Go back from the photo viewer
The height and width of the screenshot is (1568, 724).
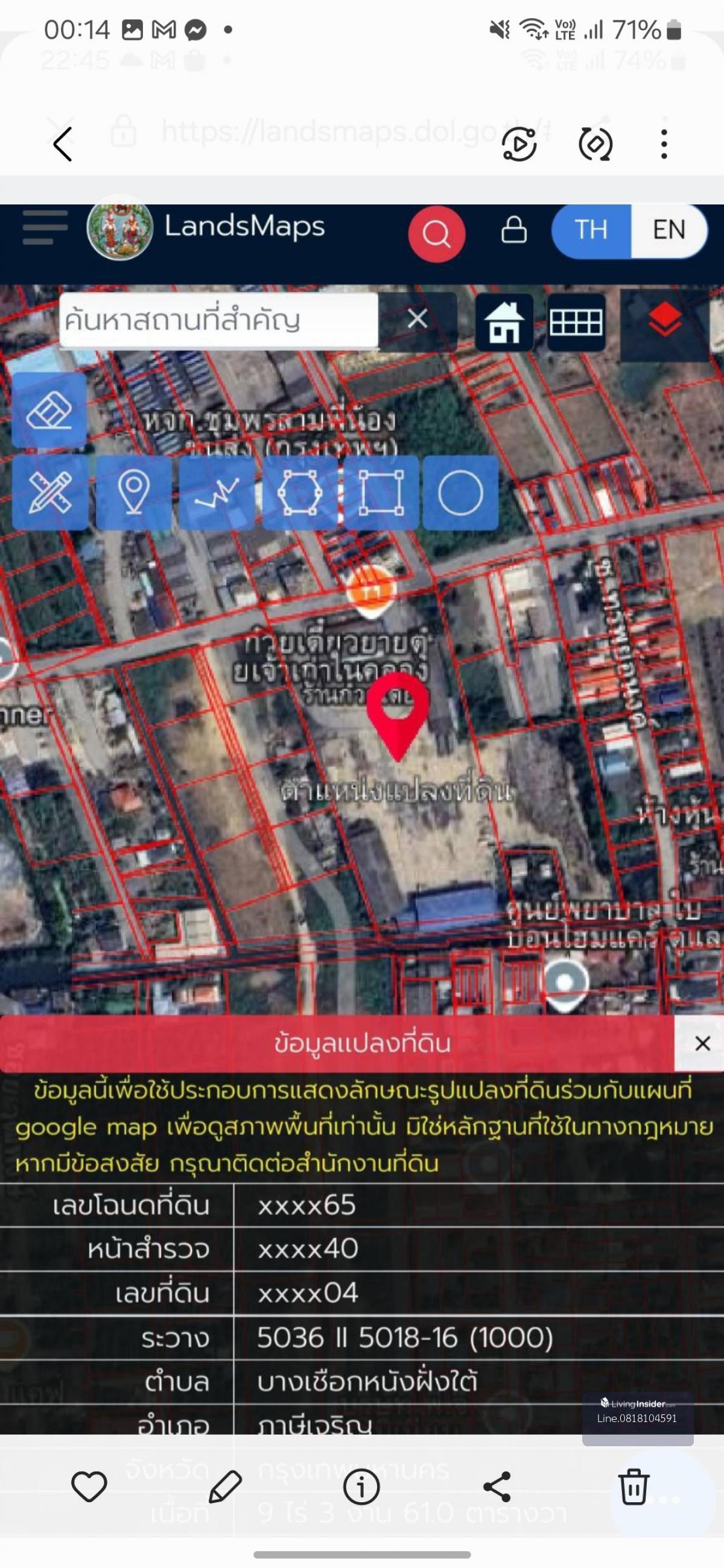63,144
